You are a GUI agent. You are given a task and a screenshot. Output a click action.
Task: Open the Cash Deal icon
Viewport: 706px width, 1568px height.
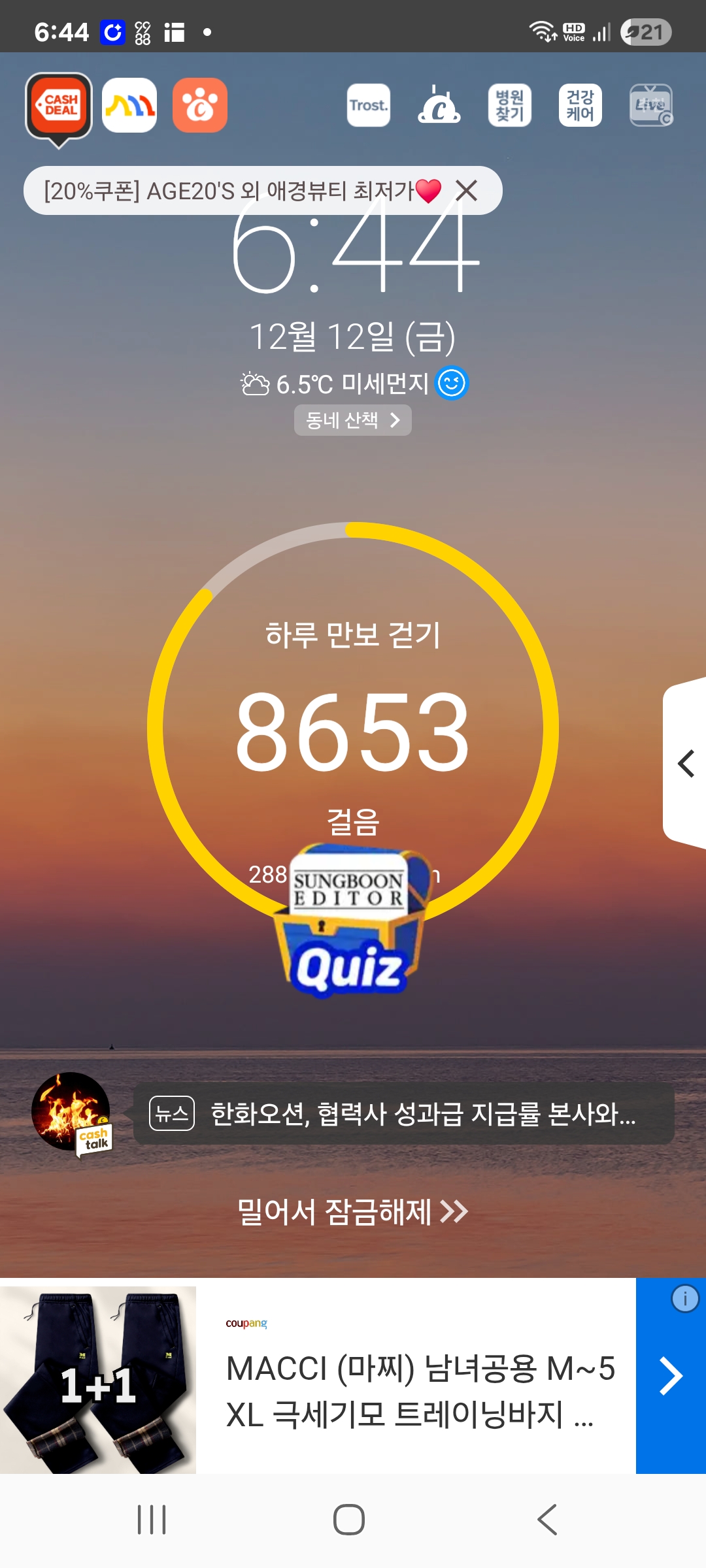point(59,106)
